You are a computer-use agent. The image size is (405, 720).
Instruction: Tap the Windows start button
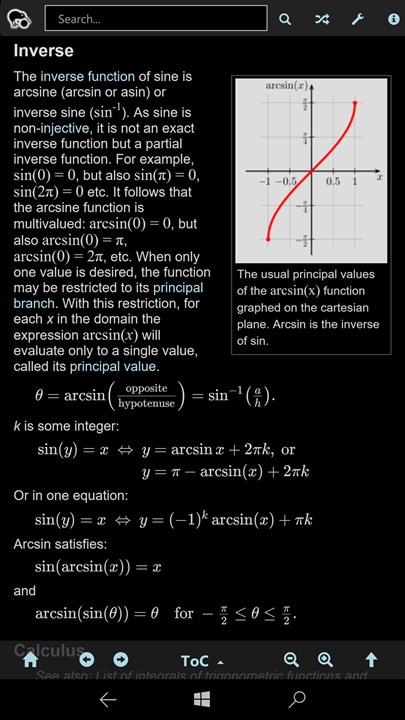pyautogui.click(x=202, y=699)
